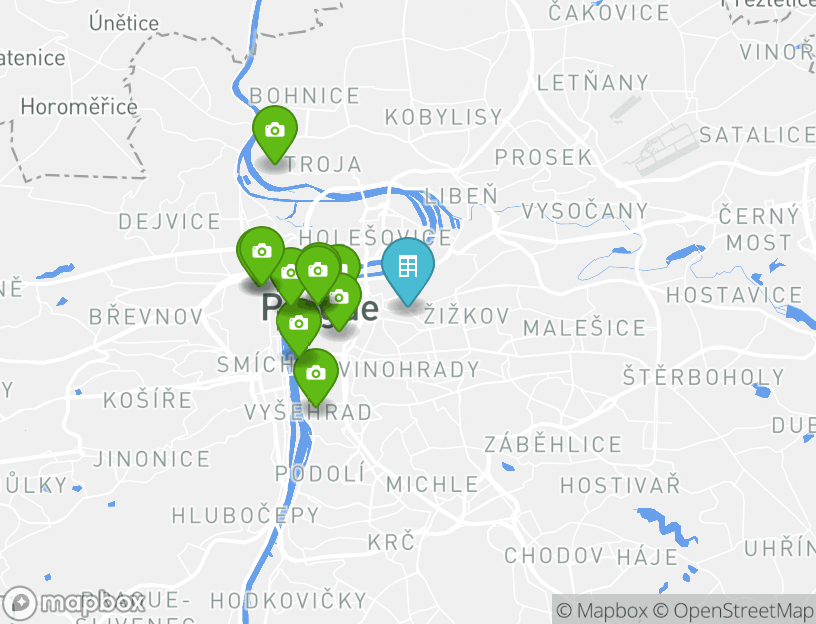Open the blue building marker near Žižkov
The width and height of the screenshot is (816, 624).
(x=408, y=266)
